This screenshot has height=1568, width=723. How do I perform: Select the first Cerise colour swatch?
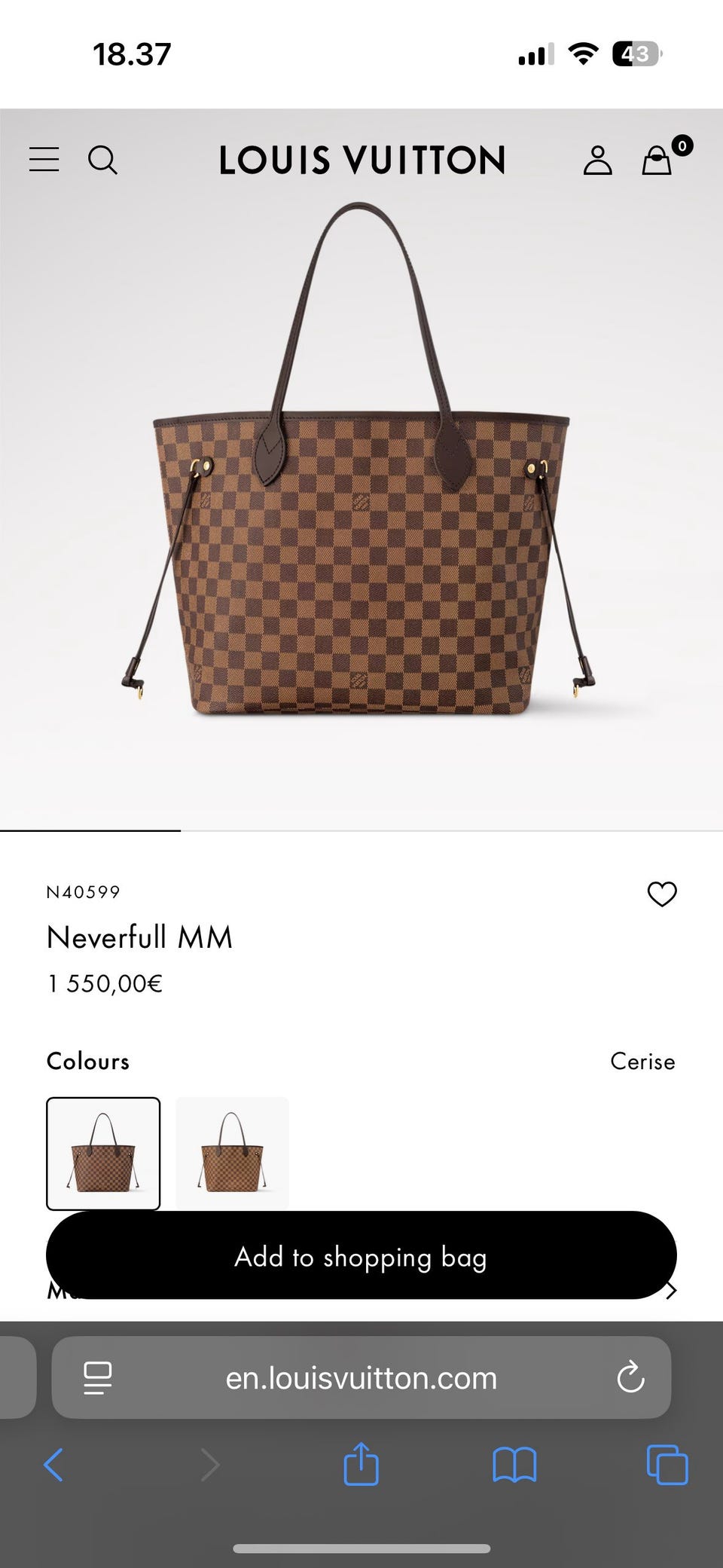[103, 1154]
